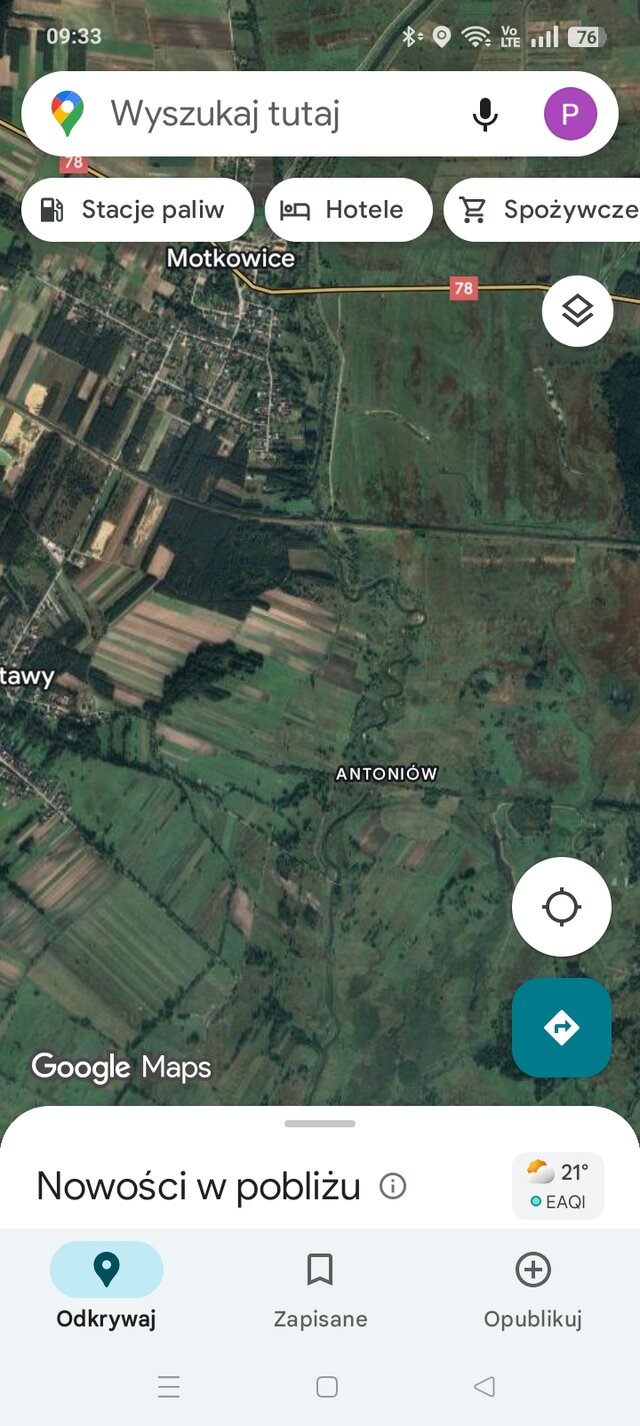Go back using the system back button
The image size is (640, 1426).
pos(485,1386)
